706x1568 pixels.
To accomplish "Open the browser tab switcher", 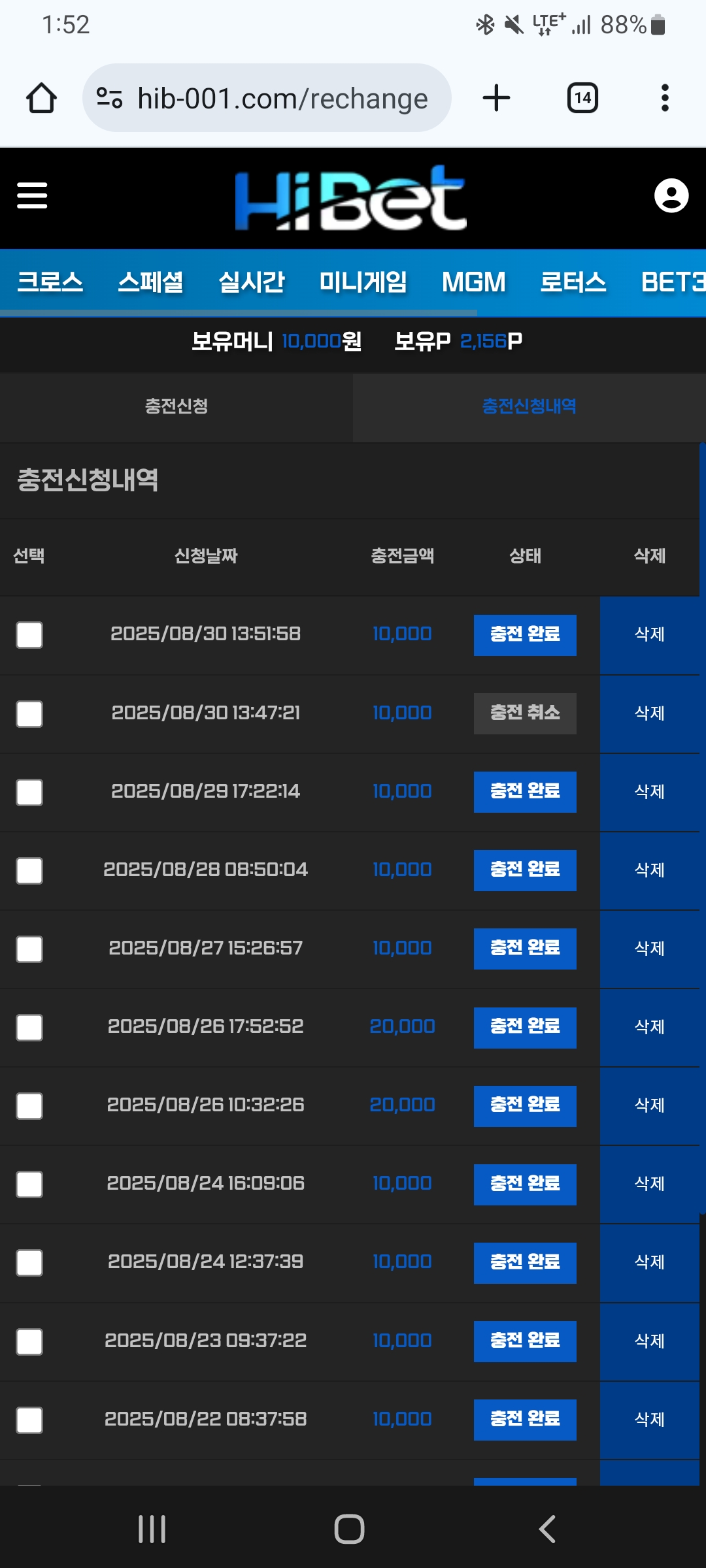I will click(x=582, y=99).
